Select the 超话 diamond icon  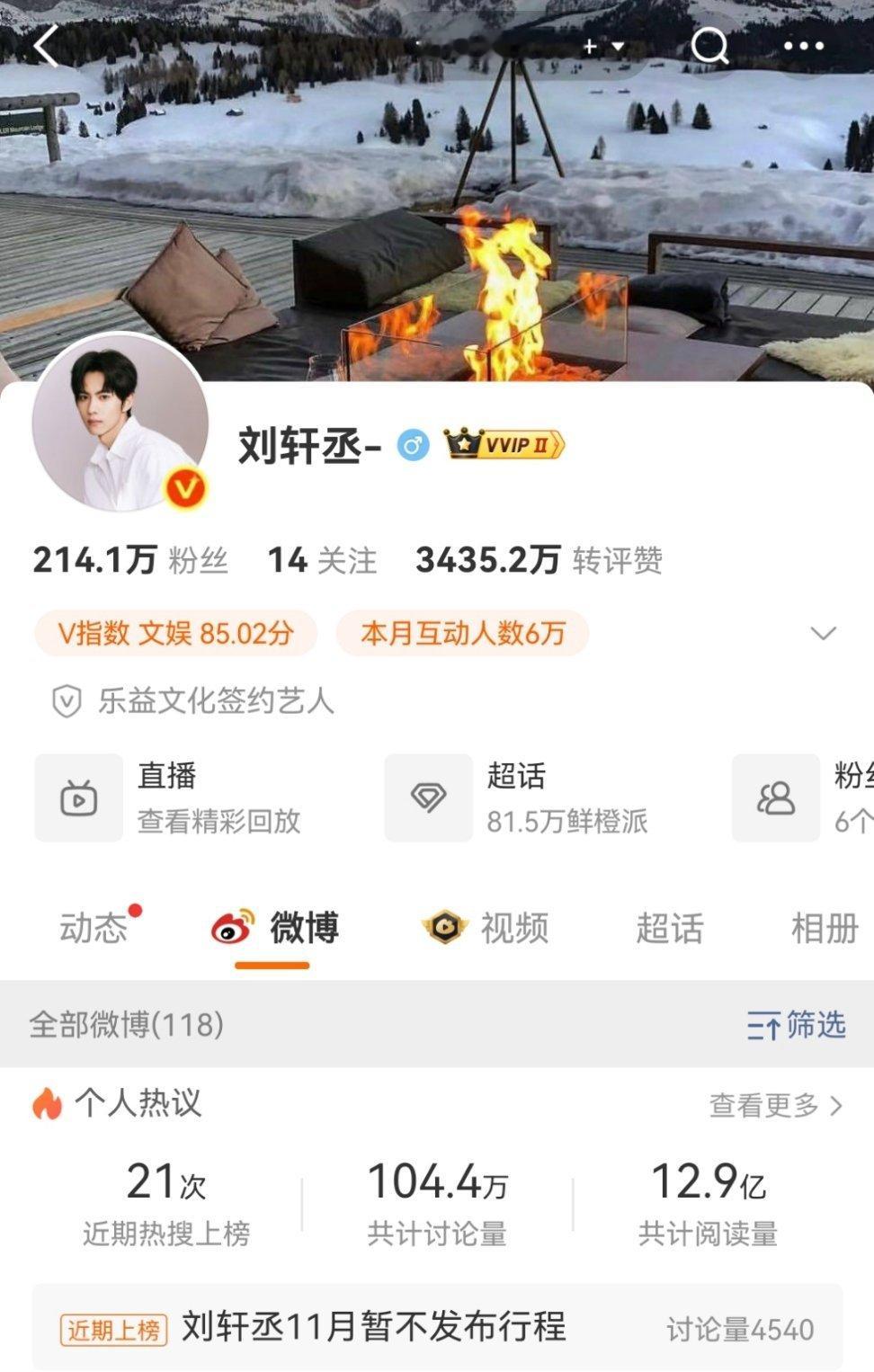pos(429,797)
